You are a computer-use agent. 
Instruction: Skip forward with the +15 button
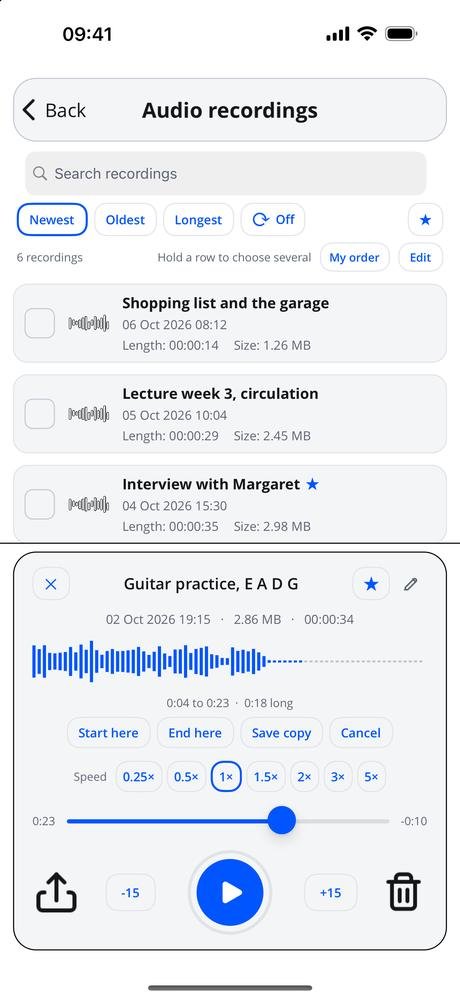(x=331, y=893)
